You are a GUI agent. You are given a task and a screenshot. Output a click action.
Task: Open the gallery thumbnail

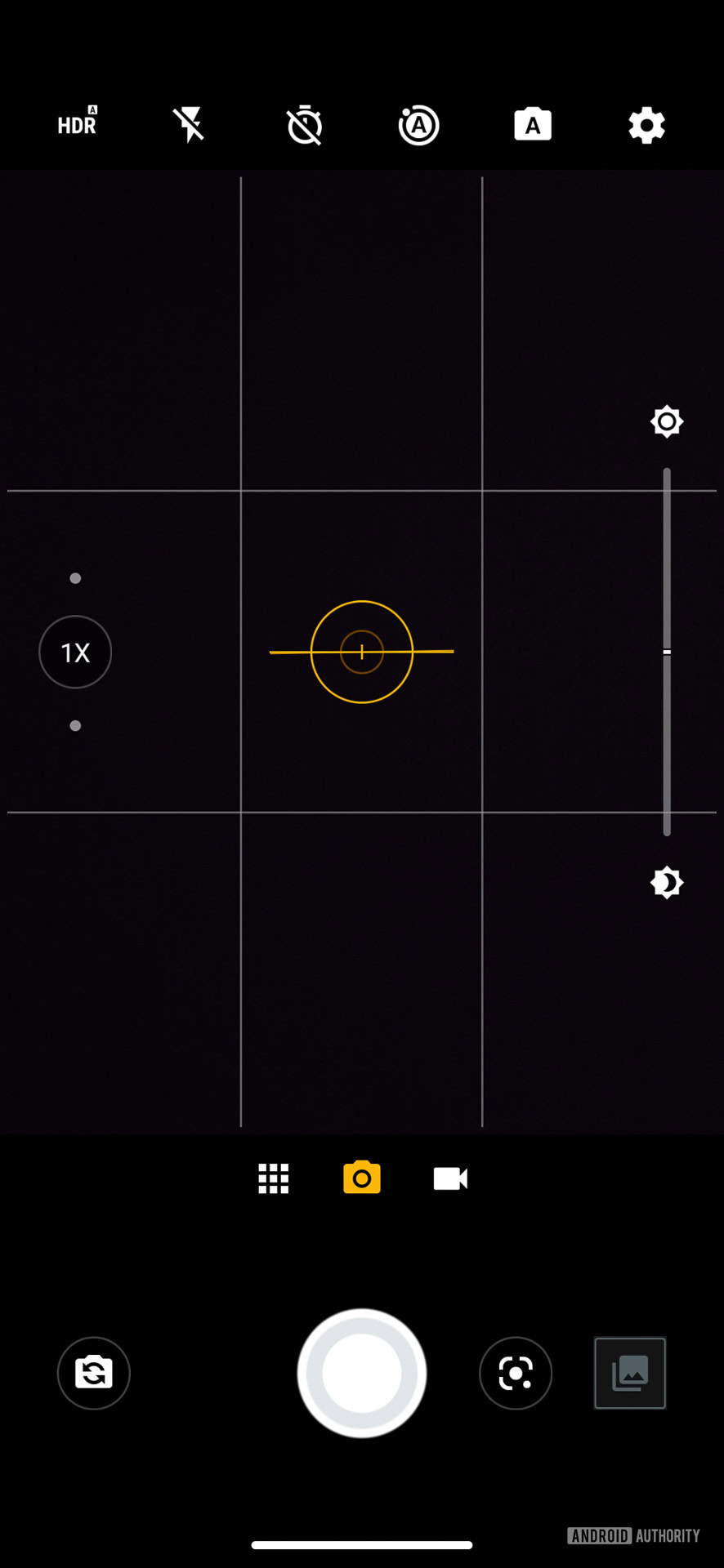[x=630, y=1373]
